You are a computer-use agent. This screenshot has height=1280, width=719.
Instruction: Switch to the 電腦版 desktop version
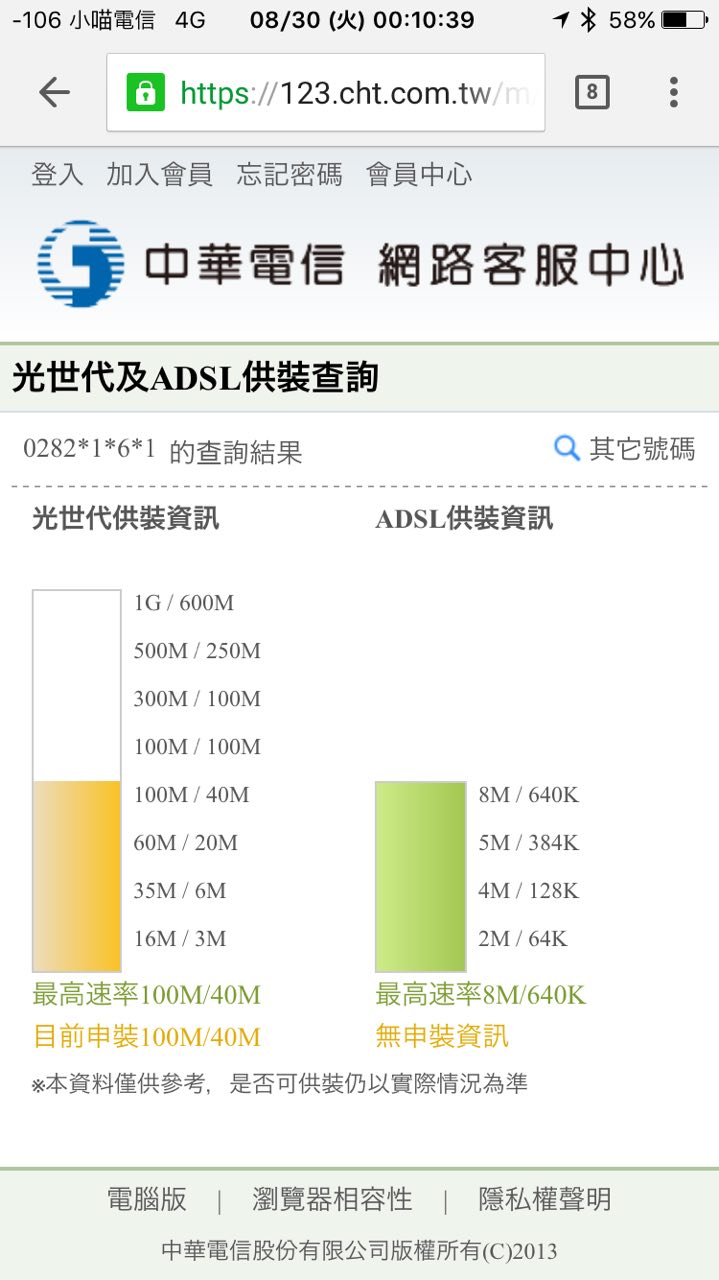tap(147, 1199)
